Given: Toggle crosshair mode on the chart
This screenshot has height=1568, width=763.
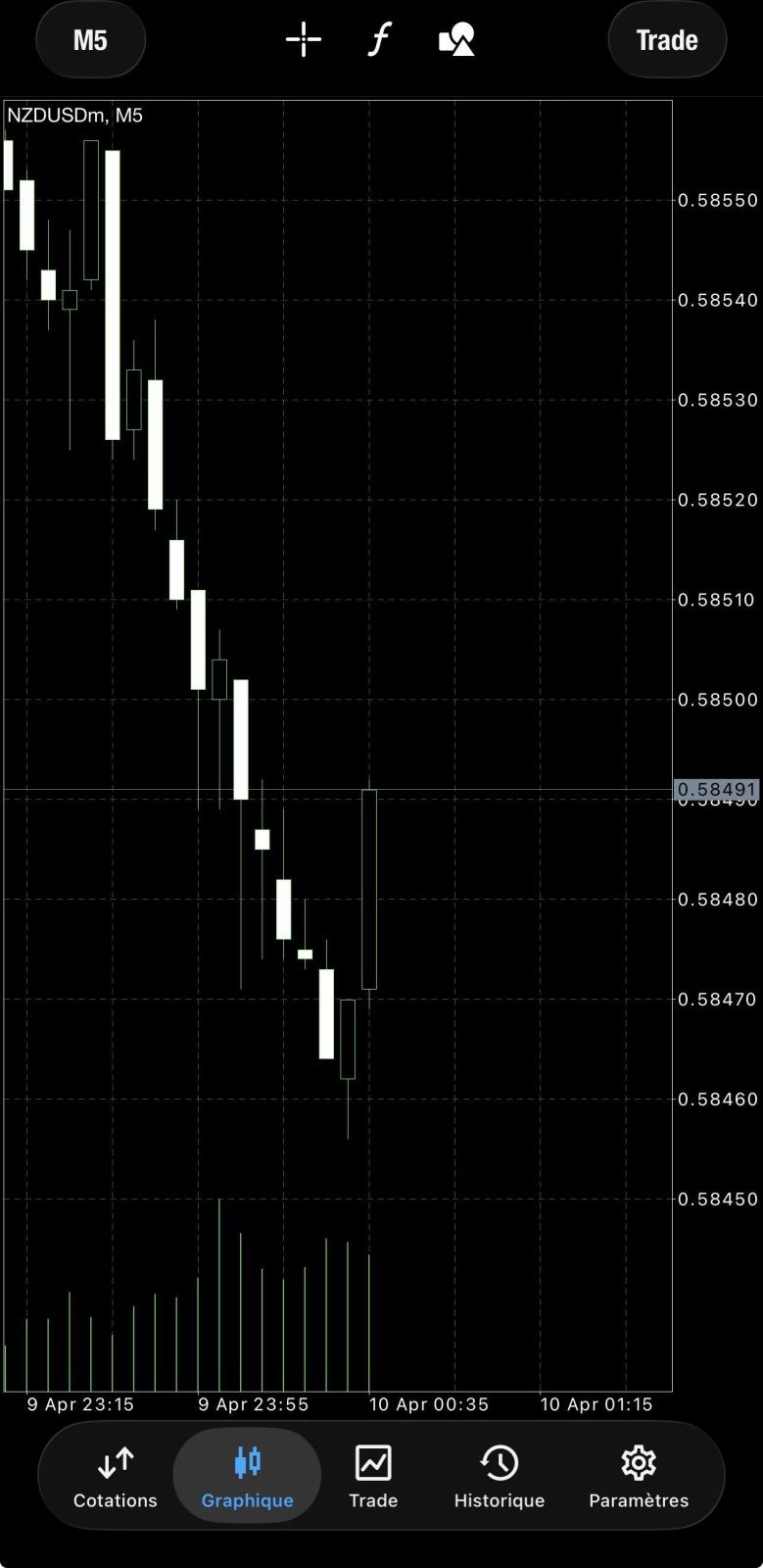Looking at the screenshot, I should point(302,39).
